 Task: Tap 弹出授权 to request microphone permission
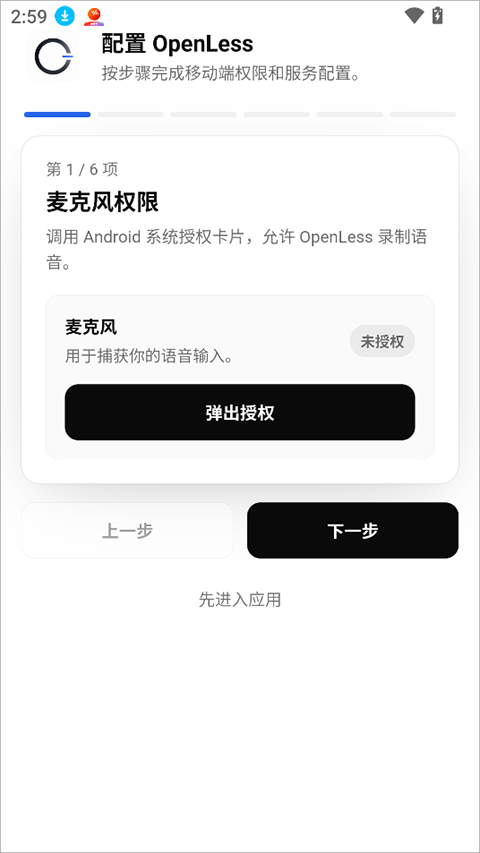(239, 412)
